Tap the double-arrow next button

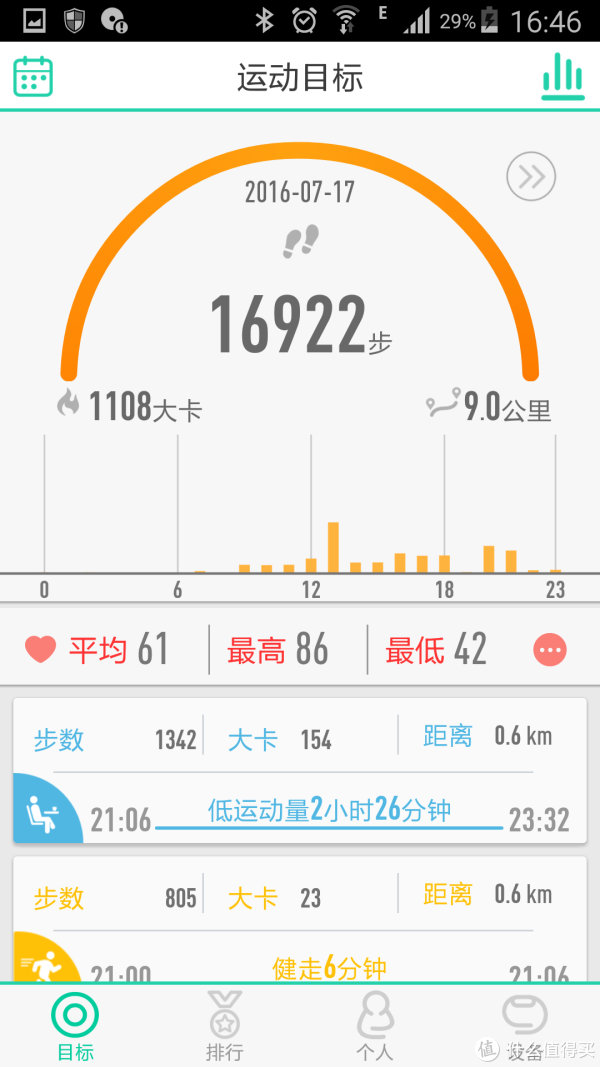[x=531, y=177]
